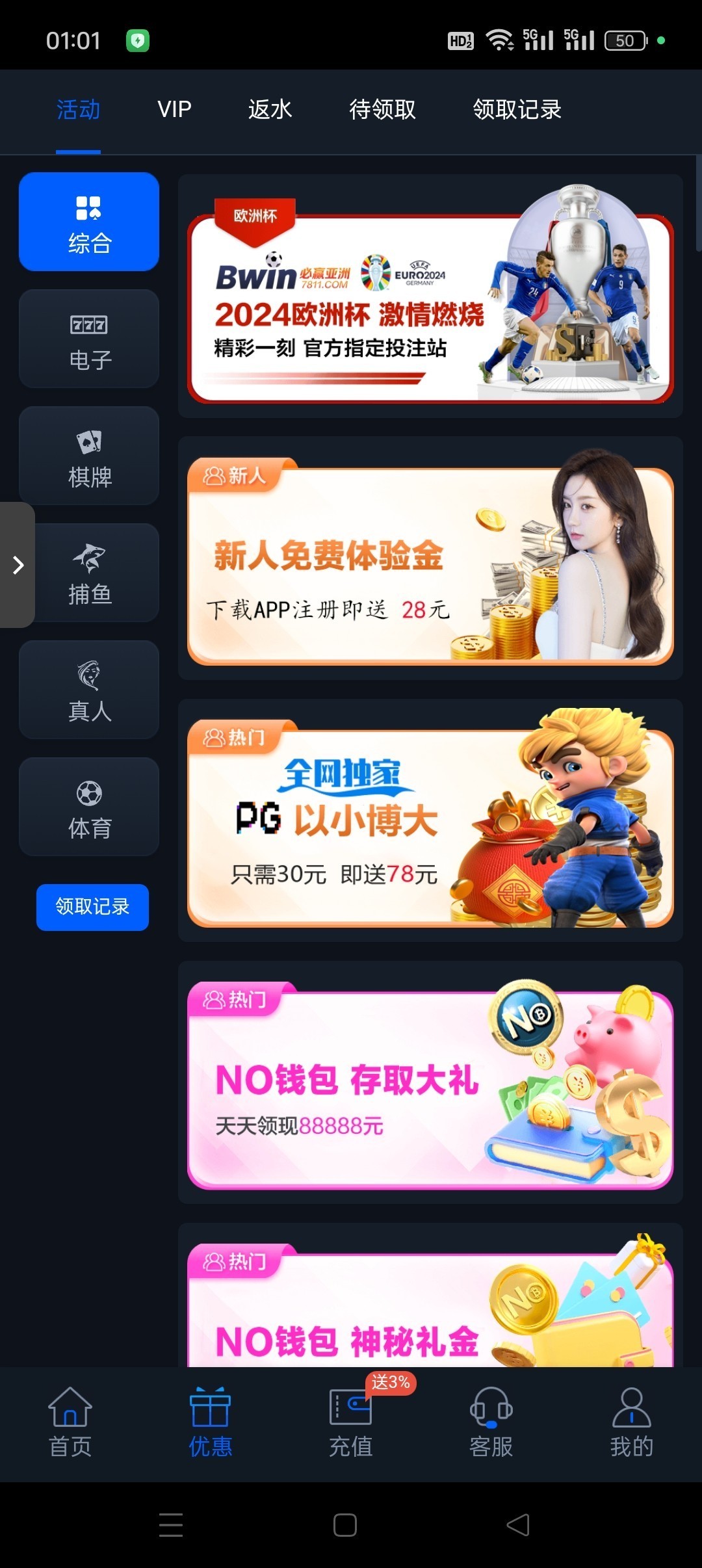Tap the blue 领取记录 button
Screen dimensions: 702x1568
click(x=92, y=907)
